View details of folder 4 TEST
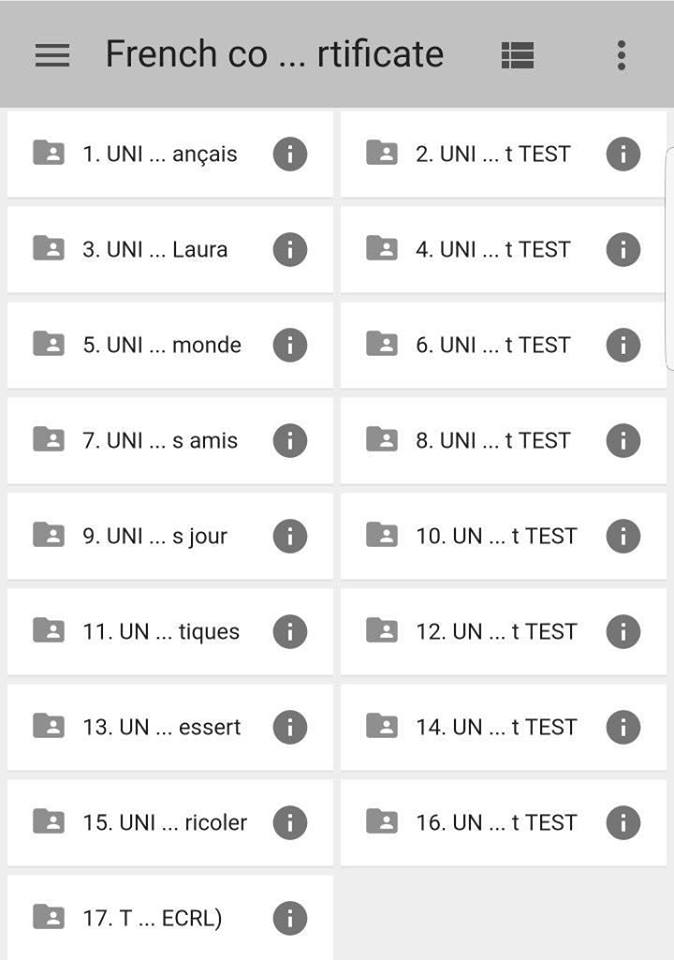The height and width of the screenshot is (960, 674). click(622, 249)
